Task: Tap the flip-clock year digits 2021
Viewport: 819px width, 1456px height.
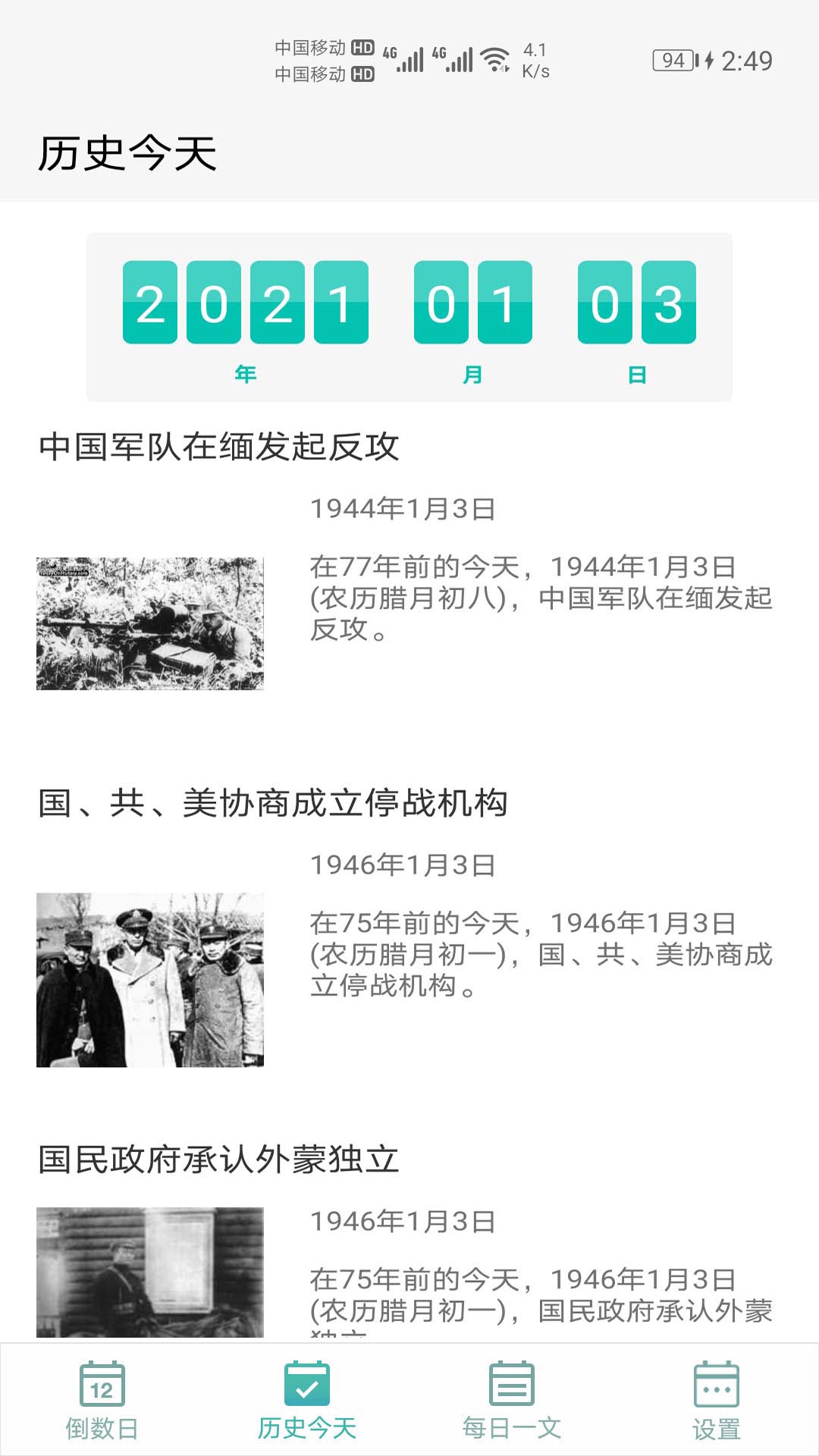Action: click(x=246, y=303)
